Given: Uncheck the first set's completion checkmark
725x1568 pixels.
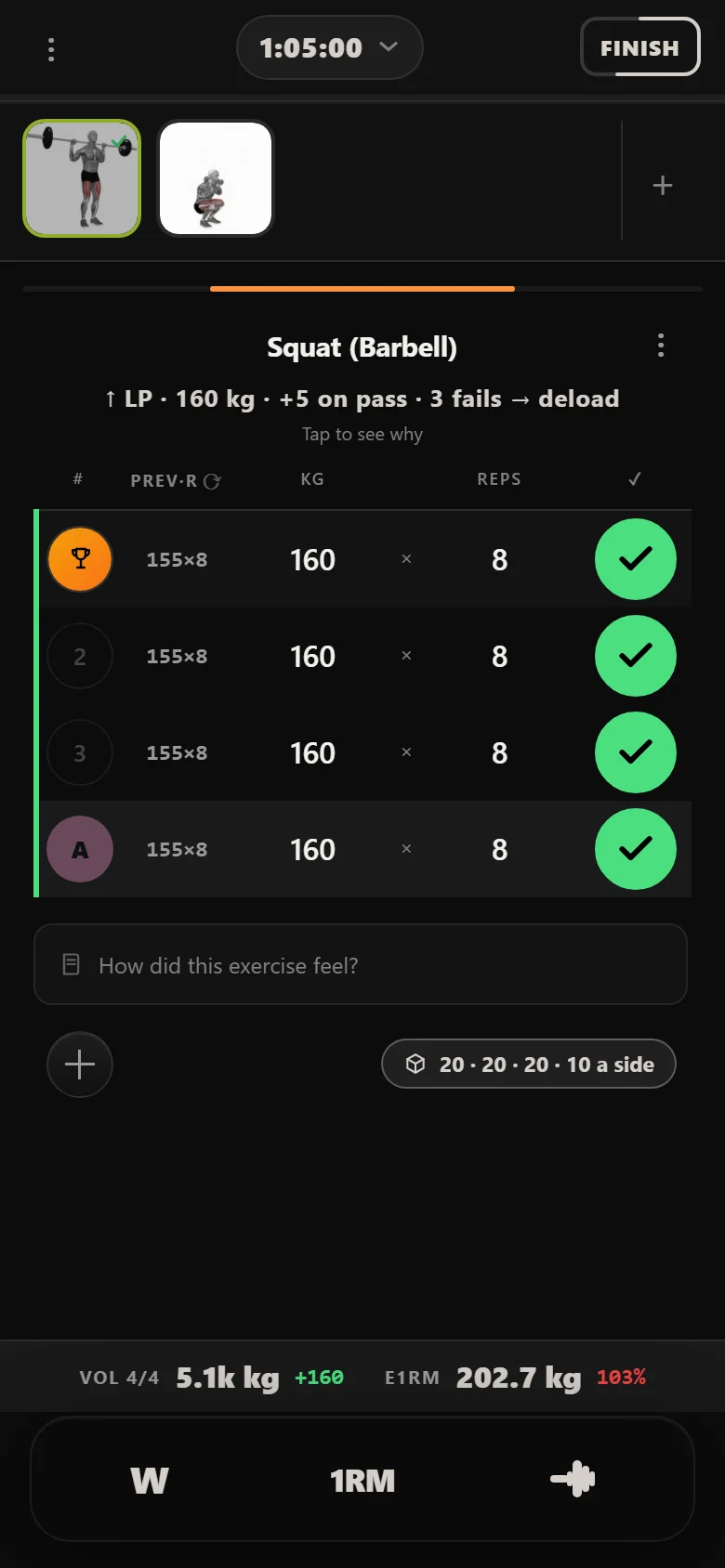Looking at the screenshot, I should (x=636, y=559).
